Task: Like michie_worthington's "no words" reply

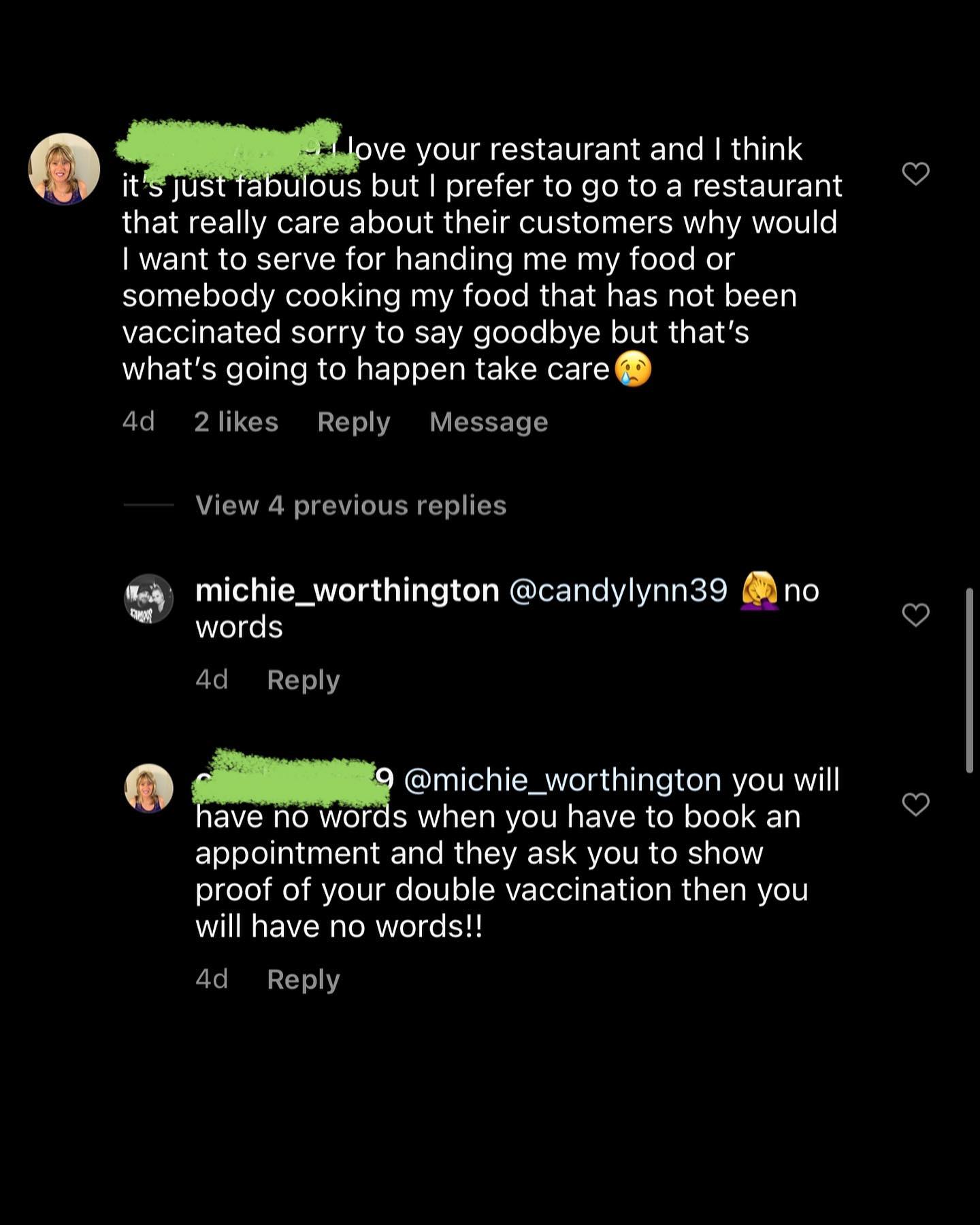Action: coord(915,615)
